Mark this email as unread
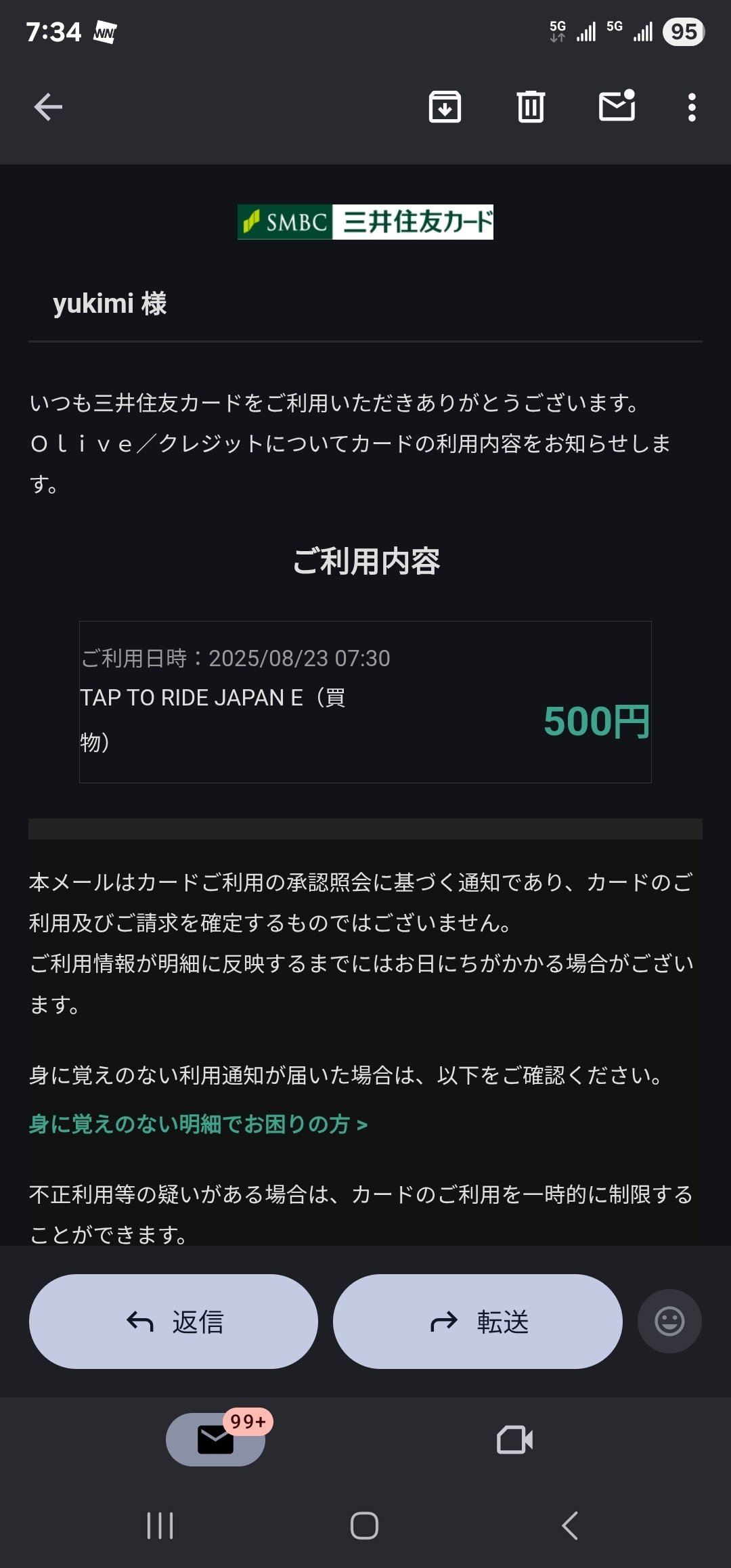The image size is (731, 1568). click(617, 106)
